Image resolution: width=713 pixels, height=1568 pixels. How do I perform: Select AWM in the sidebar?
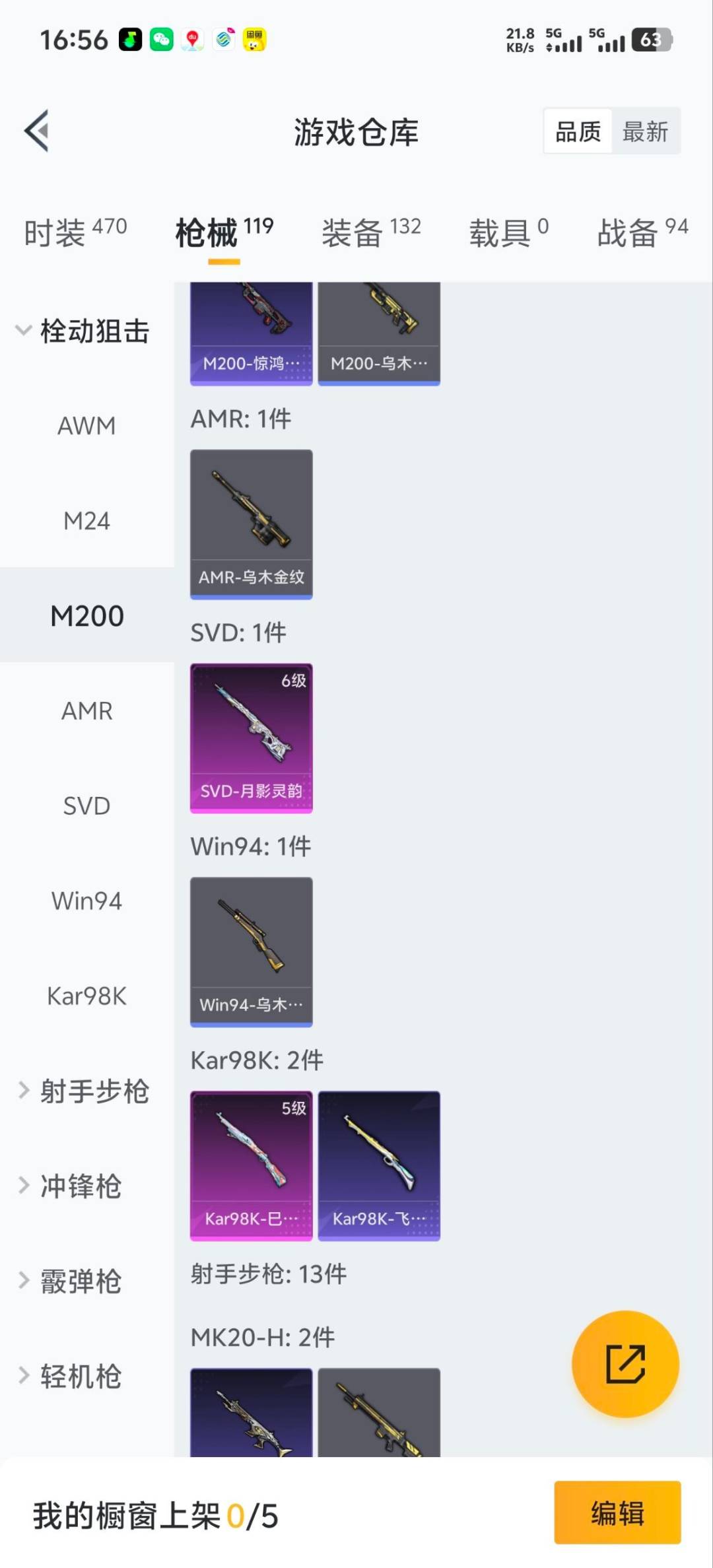[x=86, y=426]
